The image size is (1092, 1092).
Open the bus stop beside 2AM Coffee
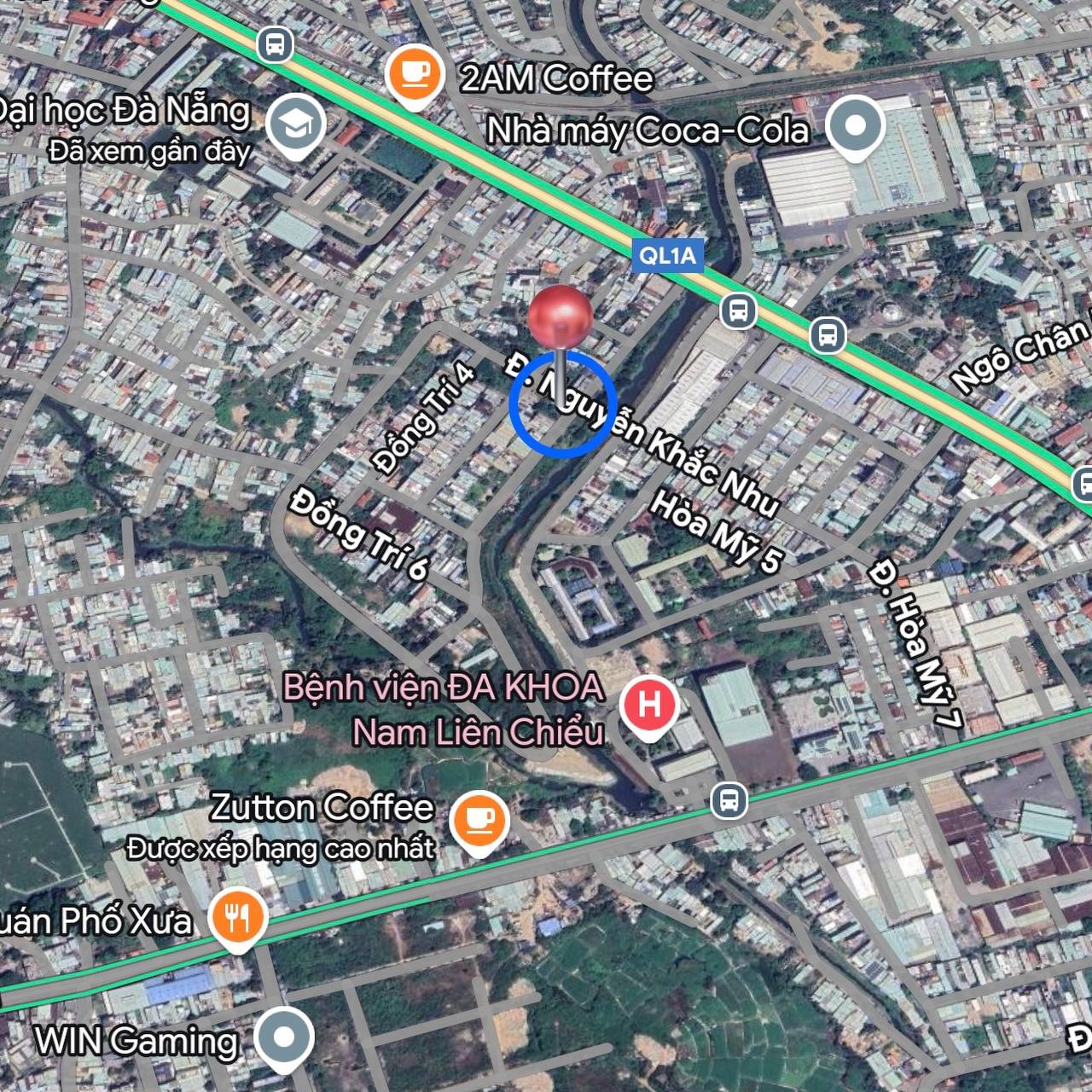pos(275,43)
